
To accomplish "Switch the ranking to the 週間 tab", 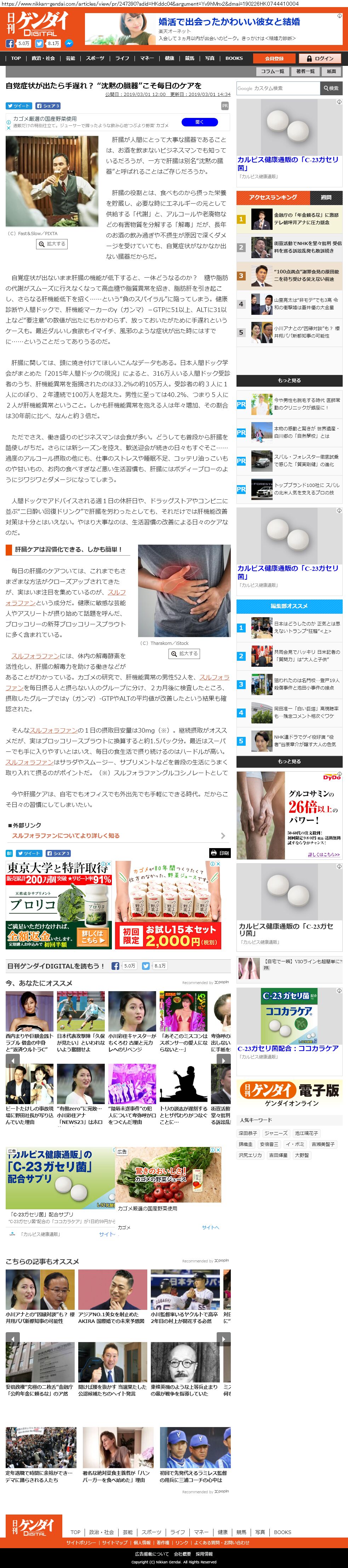I will tap(326, 197).
